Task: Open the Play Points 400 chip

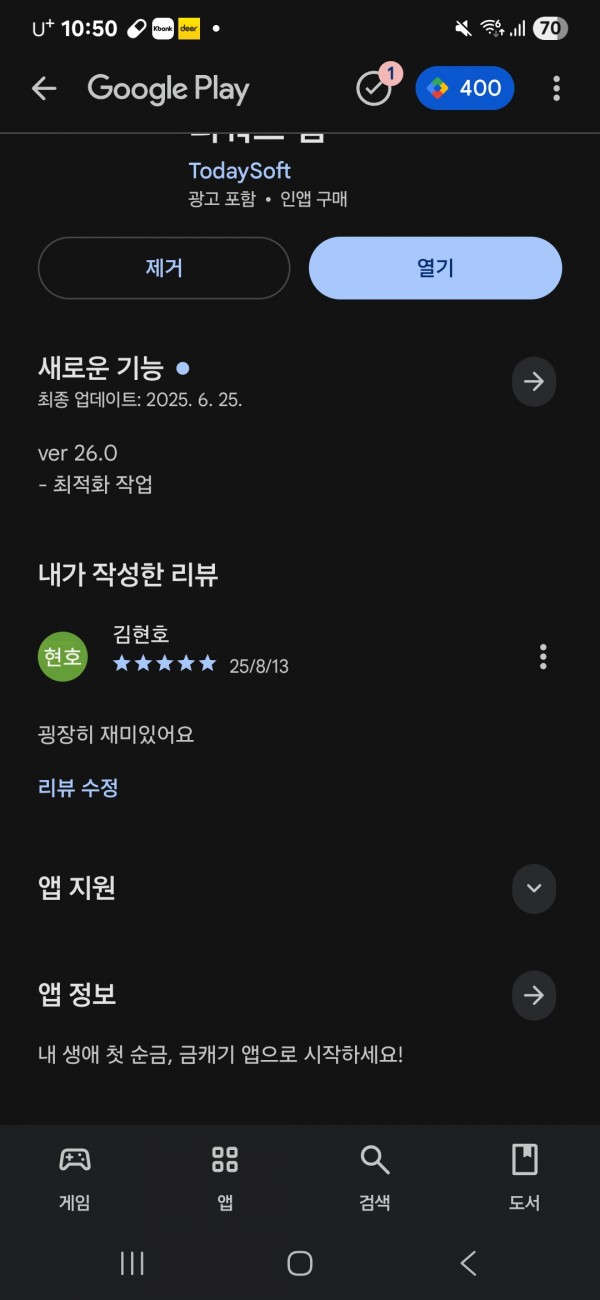Action: 465,88
